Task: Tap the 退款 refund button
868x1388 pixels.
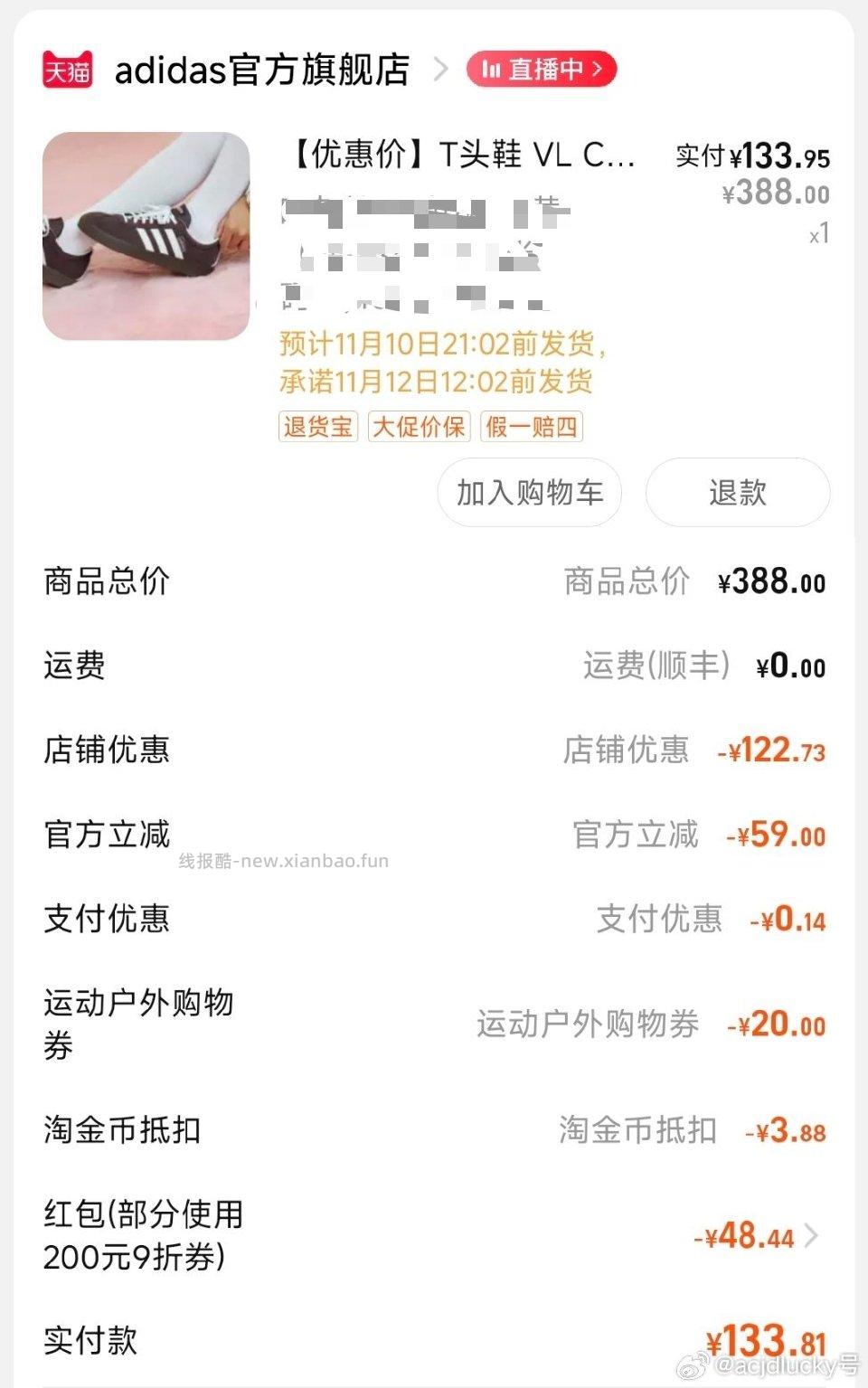Action: 736,493
